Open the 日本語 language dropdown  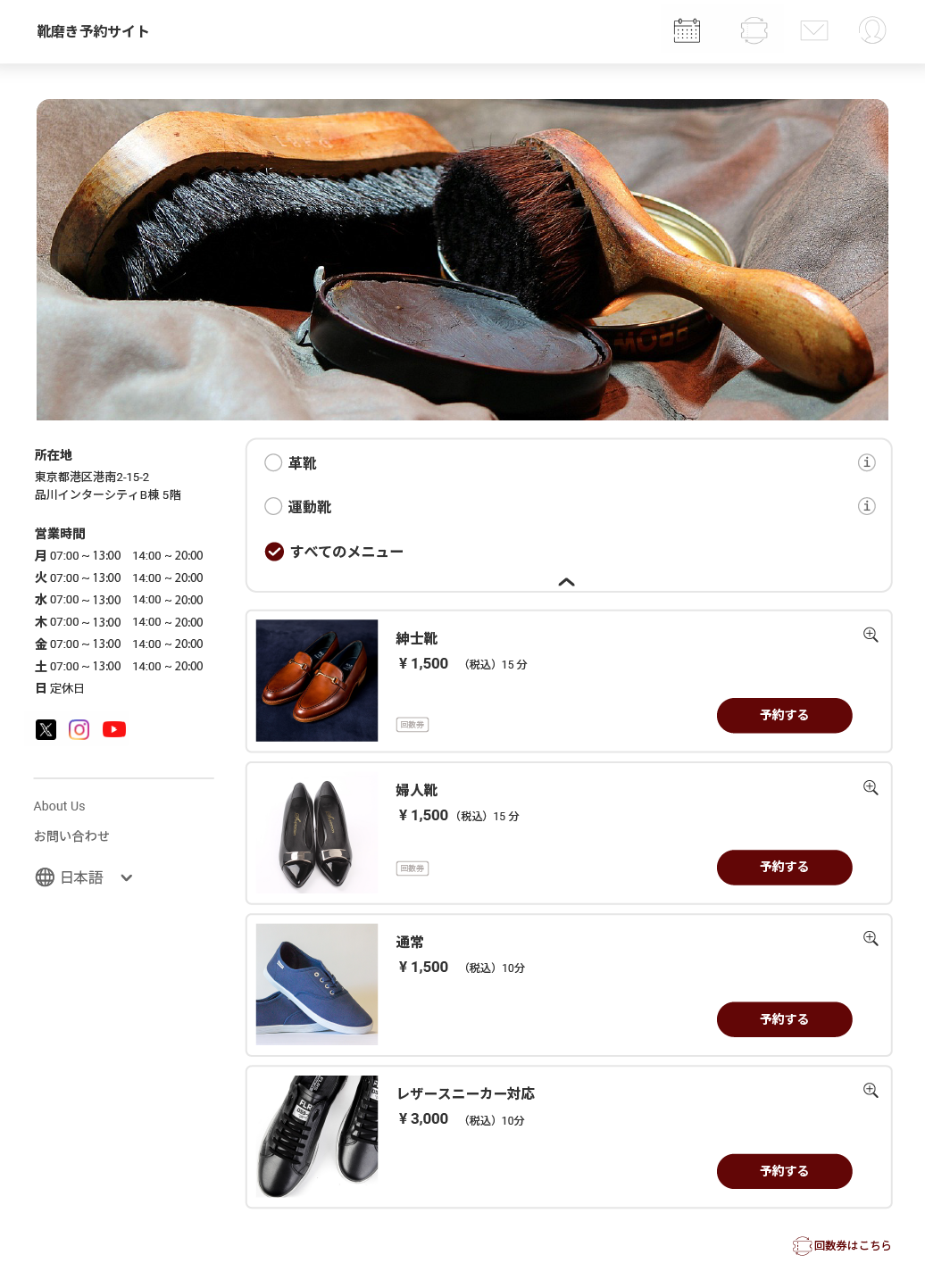[84, 877]
